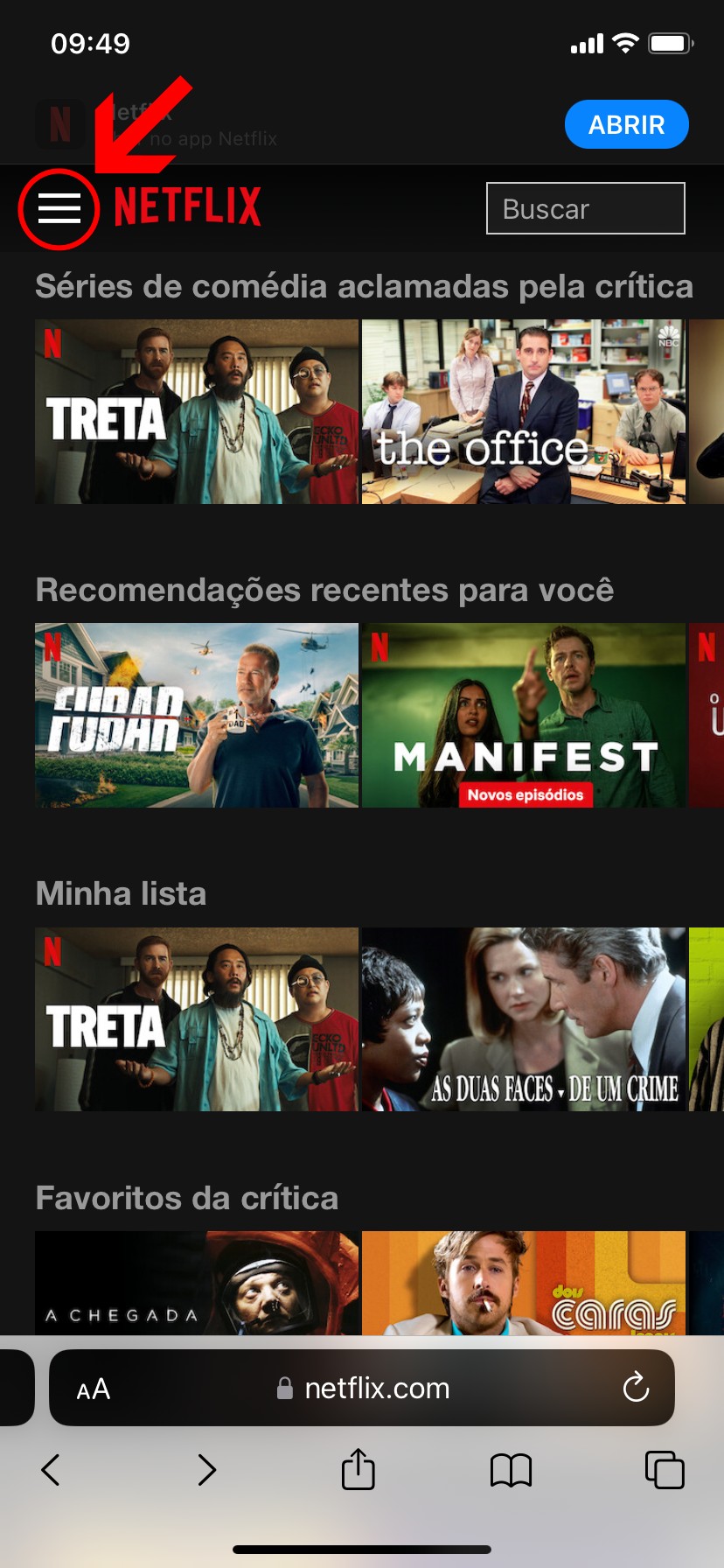The height and width of the screenshot is (1568, 724).
Task: Open As Duas Faces de um Crime
Action: [x=523, y=1019]
